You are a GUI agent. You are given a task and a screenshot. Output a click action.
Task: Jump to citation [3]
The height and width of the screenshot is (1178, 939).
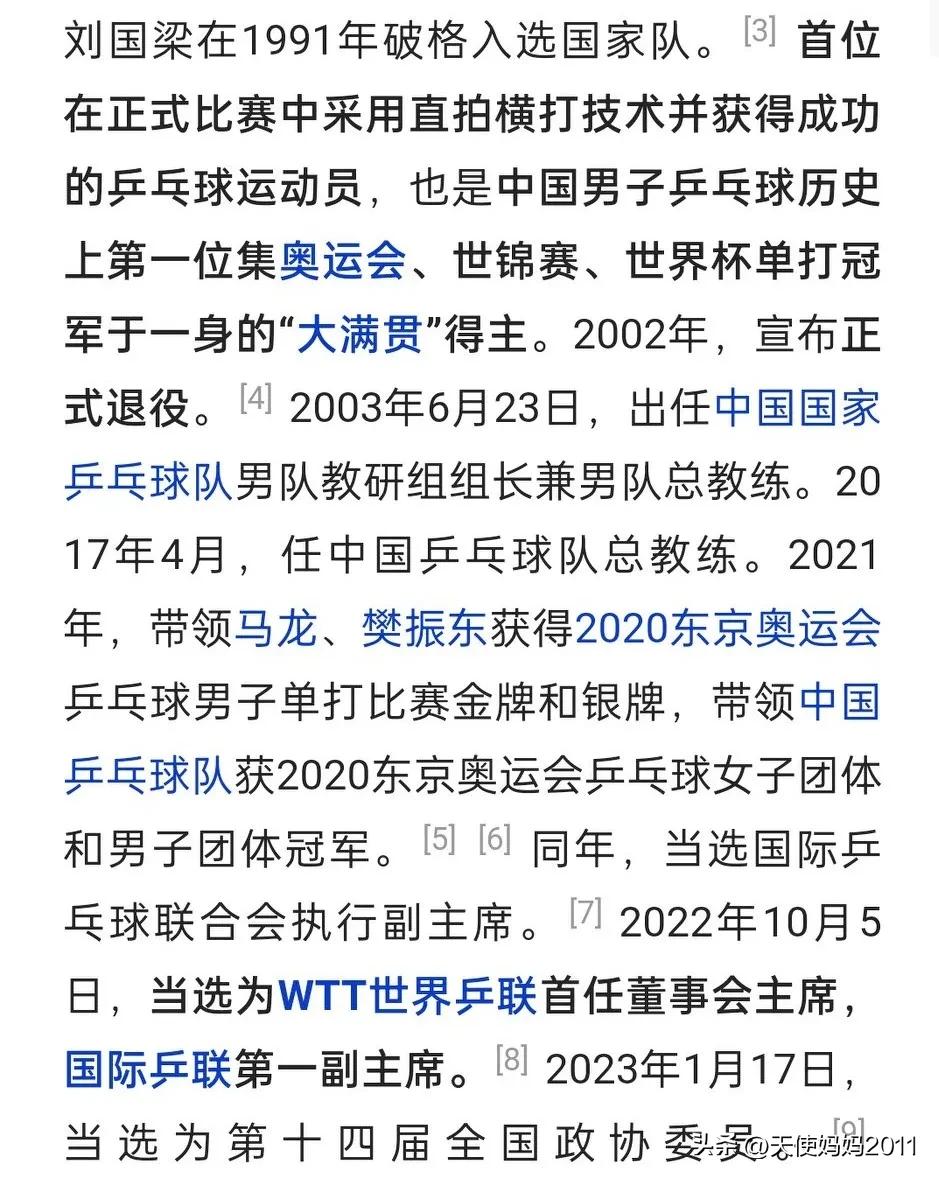pos(760,32)
